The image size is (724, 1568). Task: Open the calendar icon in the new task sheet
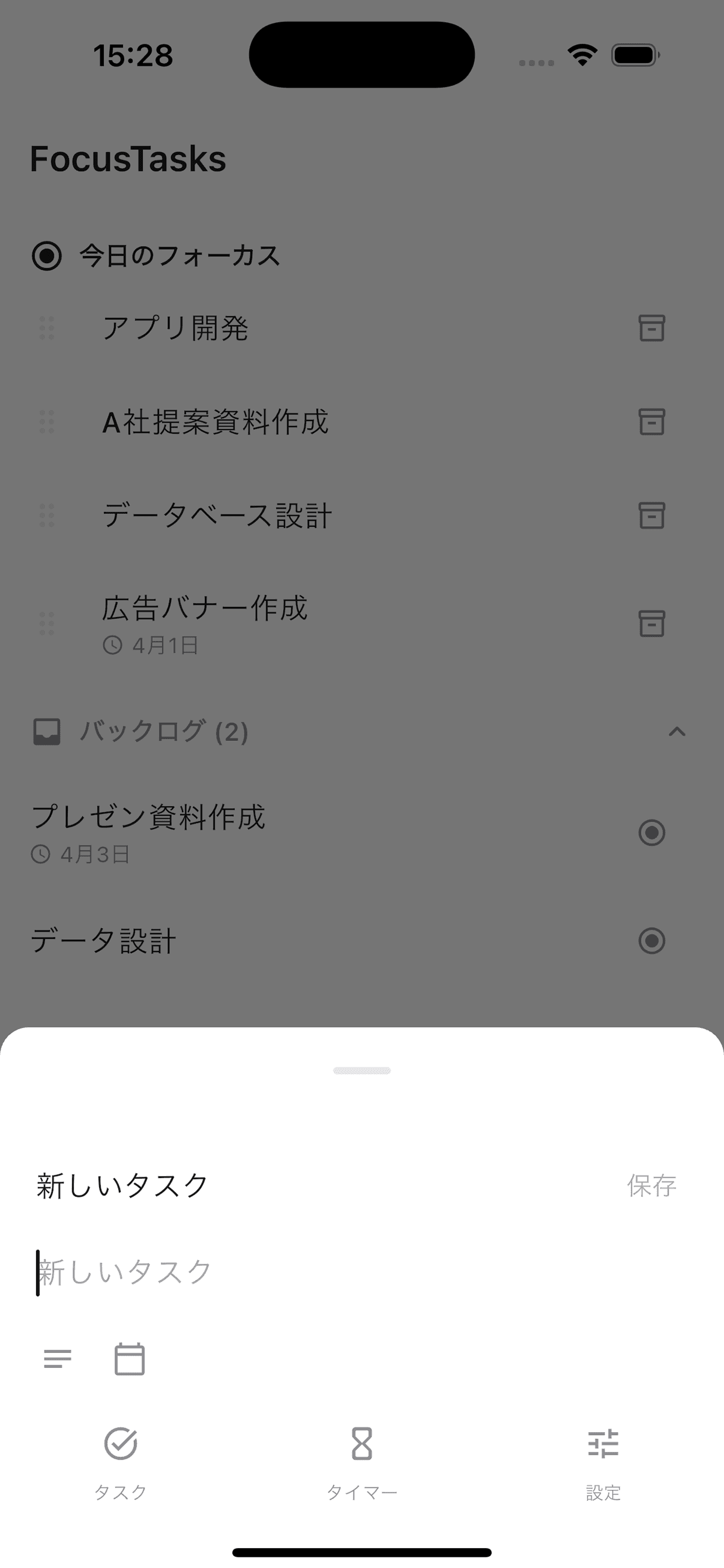click(129, 1359)
